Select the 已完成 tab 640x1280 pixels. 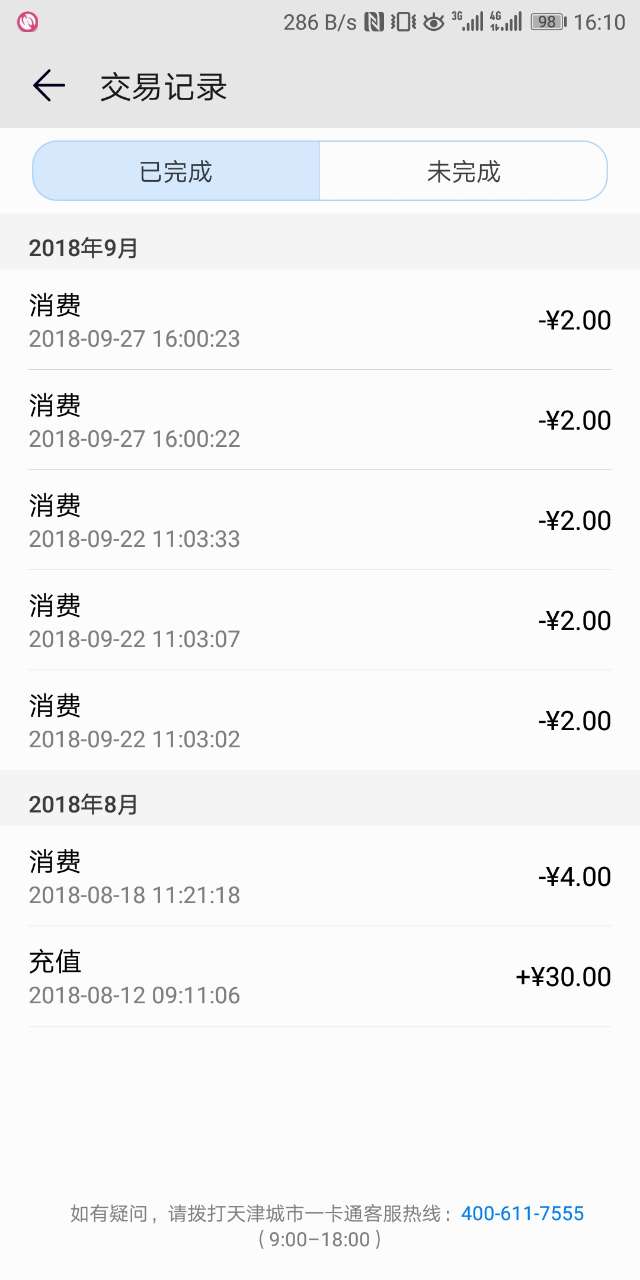coord(176,171)
